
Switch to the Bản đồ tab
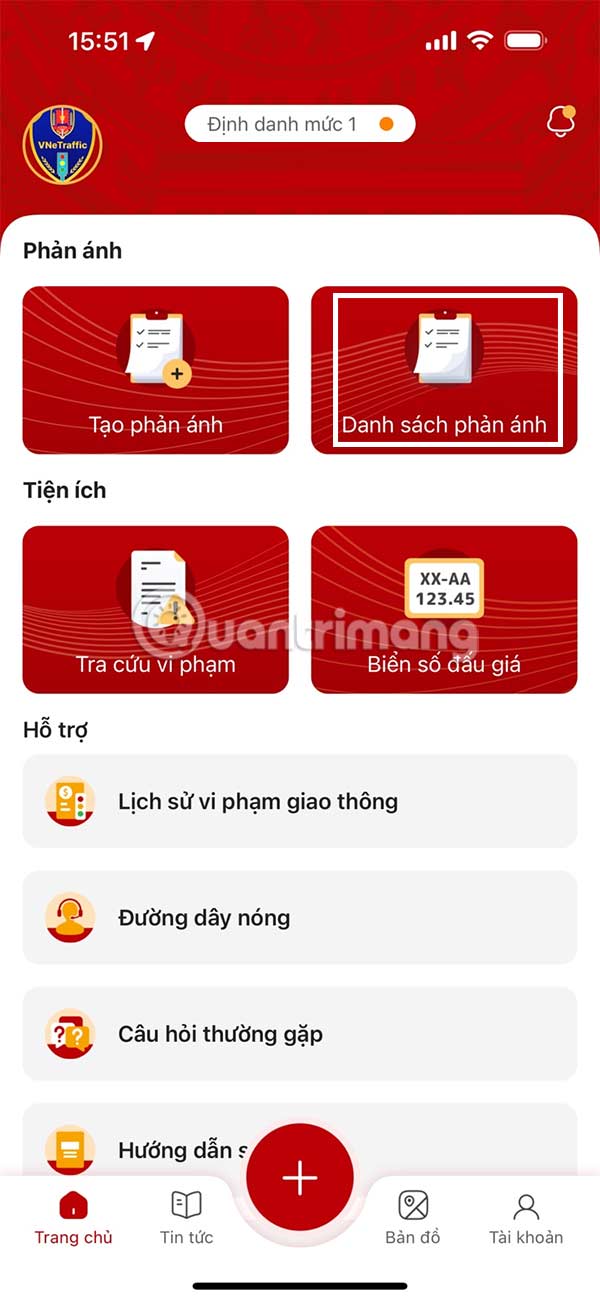413,1217
